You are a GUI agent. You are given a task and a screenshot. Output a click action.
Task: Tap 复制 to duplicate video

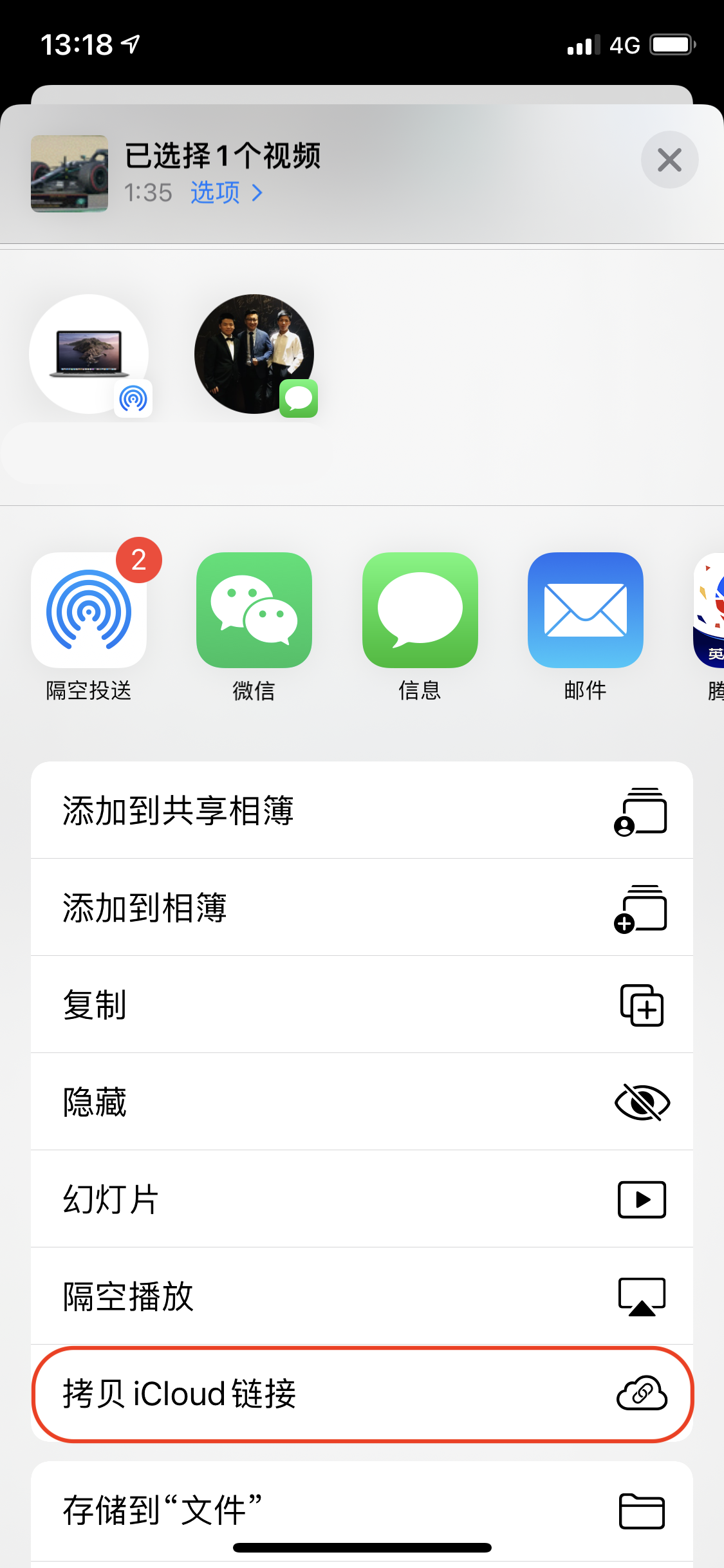[x=362, y=1004]
